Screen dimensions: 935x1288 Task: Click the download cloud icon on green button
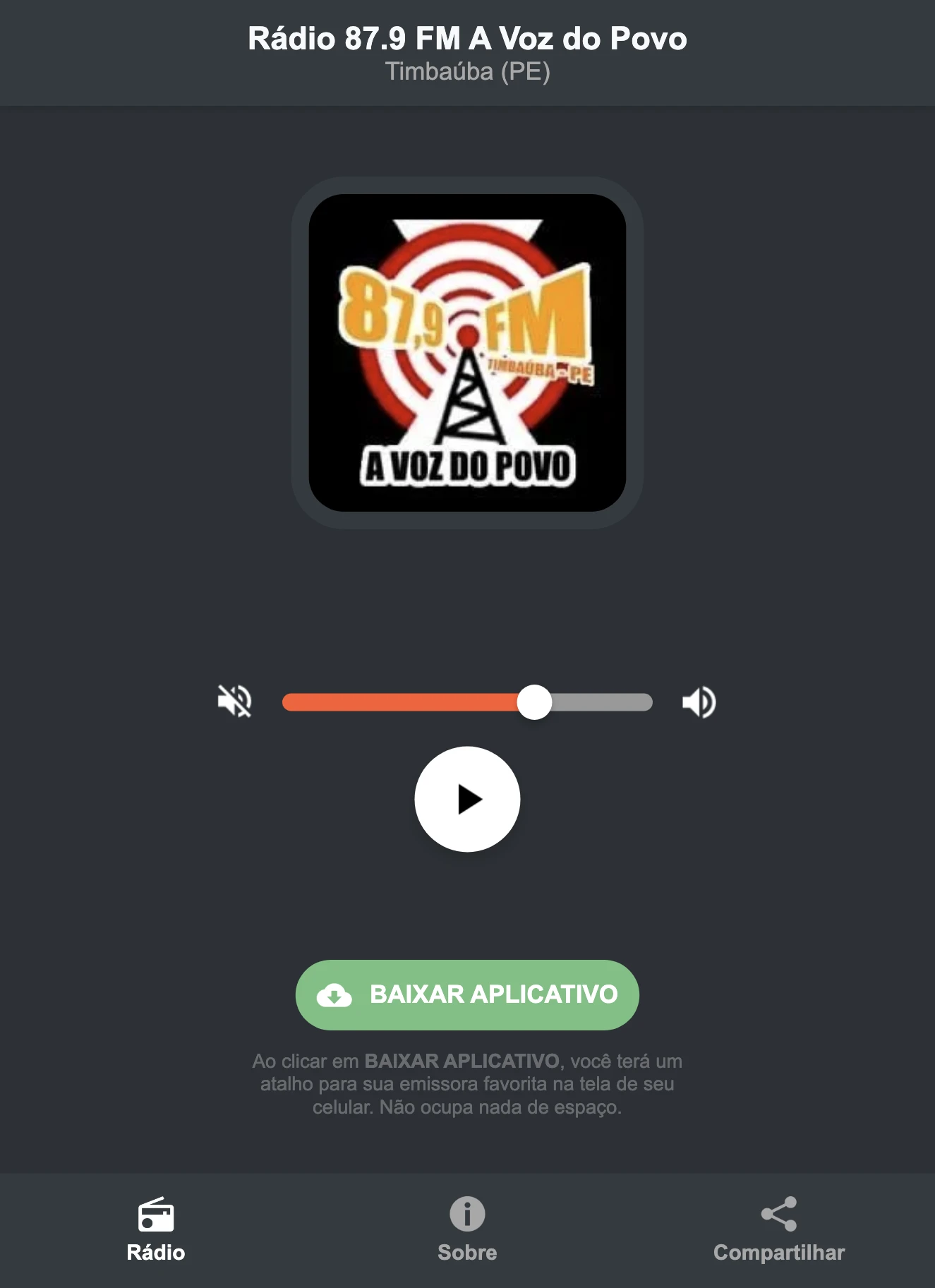335,994
